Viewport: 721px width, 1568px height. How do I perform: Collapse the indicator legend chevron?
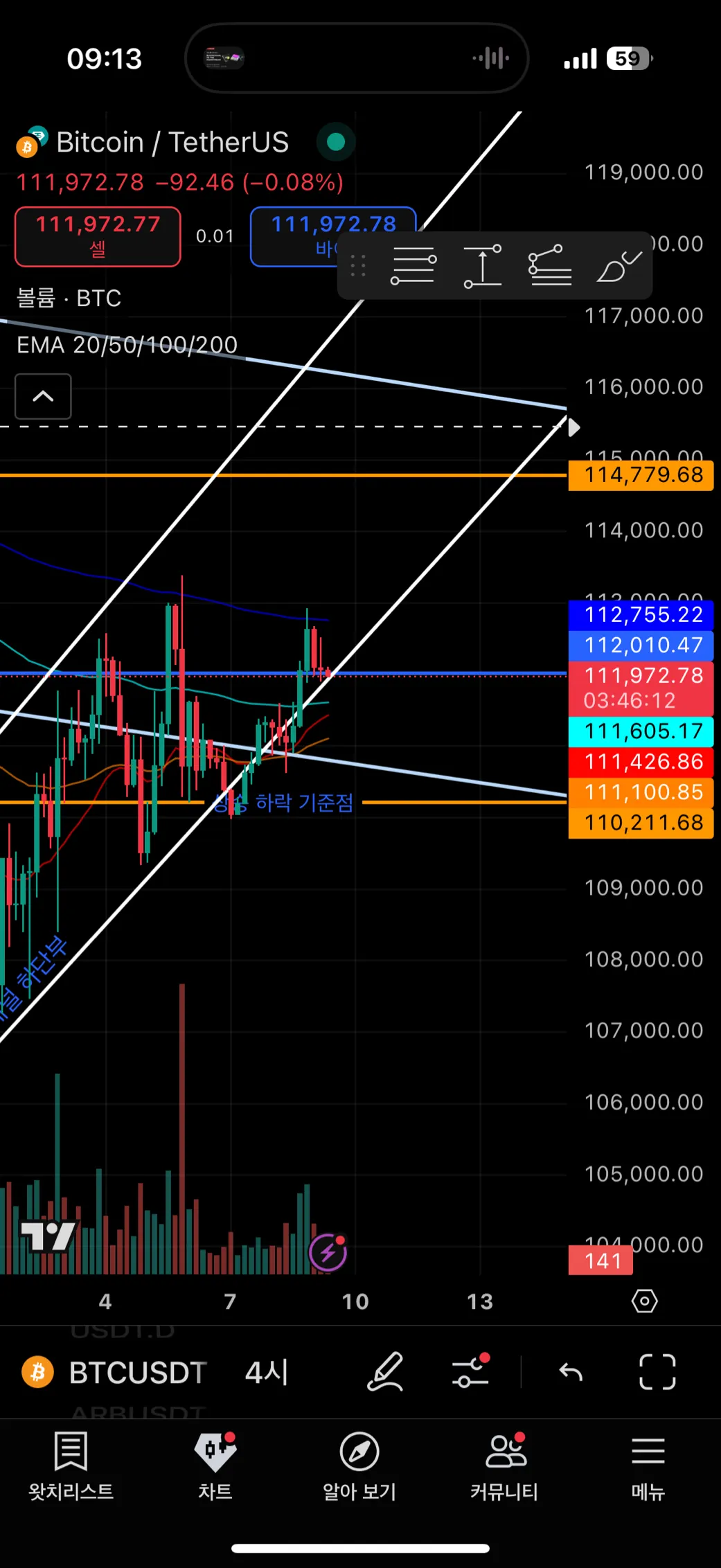[43, 396]
